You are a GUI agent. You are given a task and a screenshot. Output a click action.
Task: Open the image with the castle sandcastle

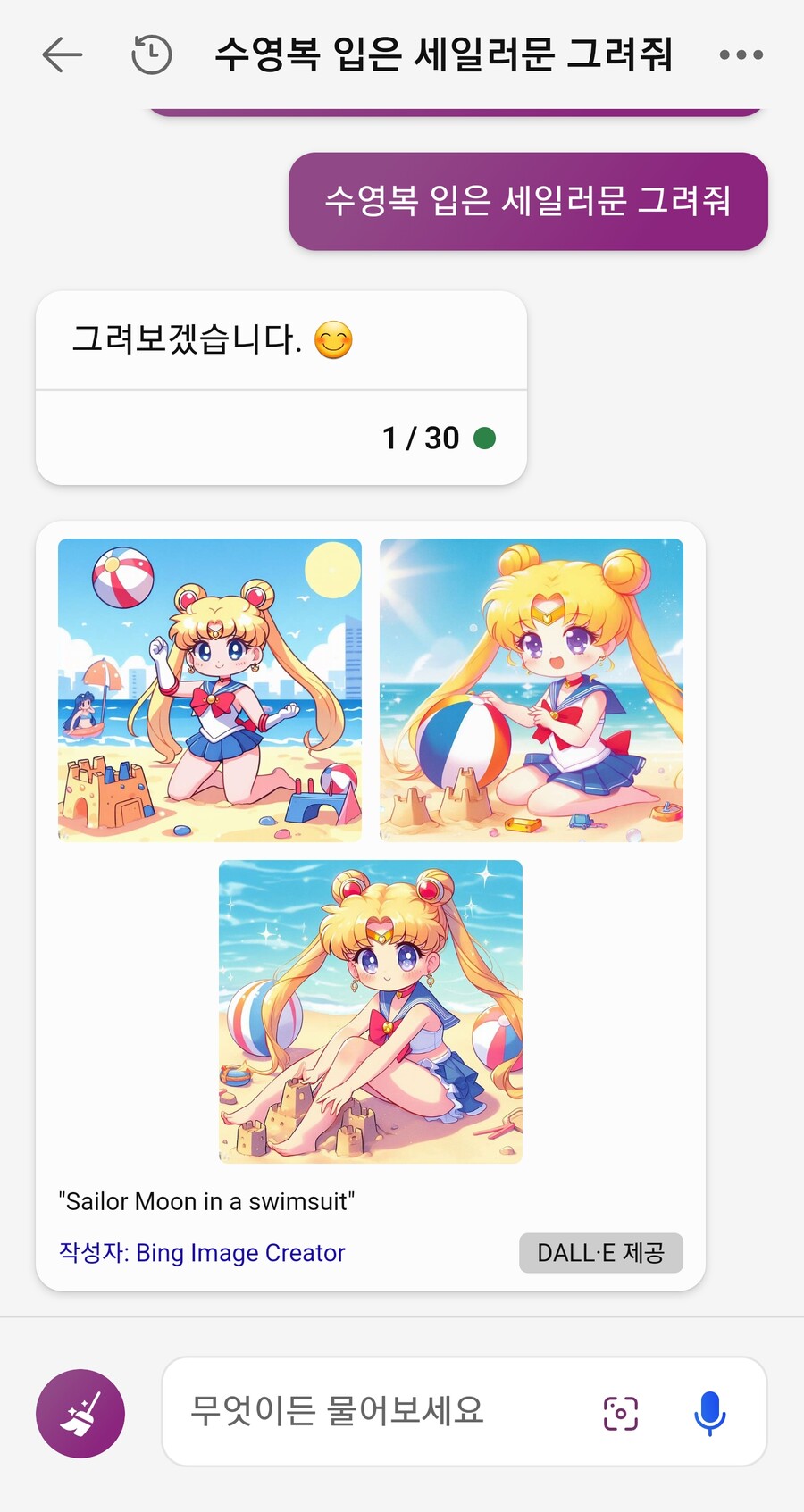point(210,690)
